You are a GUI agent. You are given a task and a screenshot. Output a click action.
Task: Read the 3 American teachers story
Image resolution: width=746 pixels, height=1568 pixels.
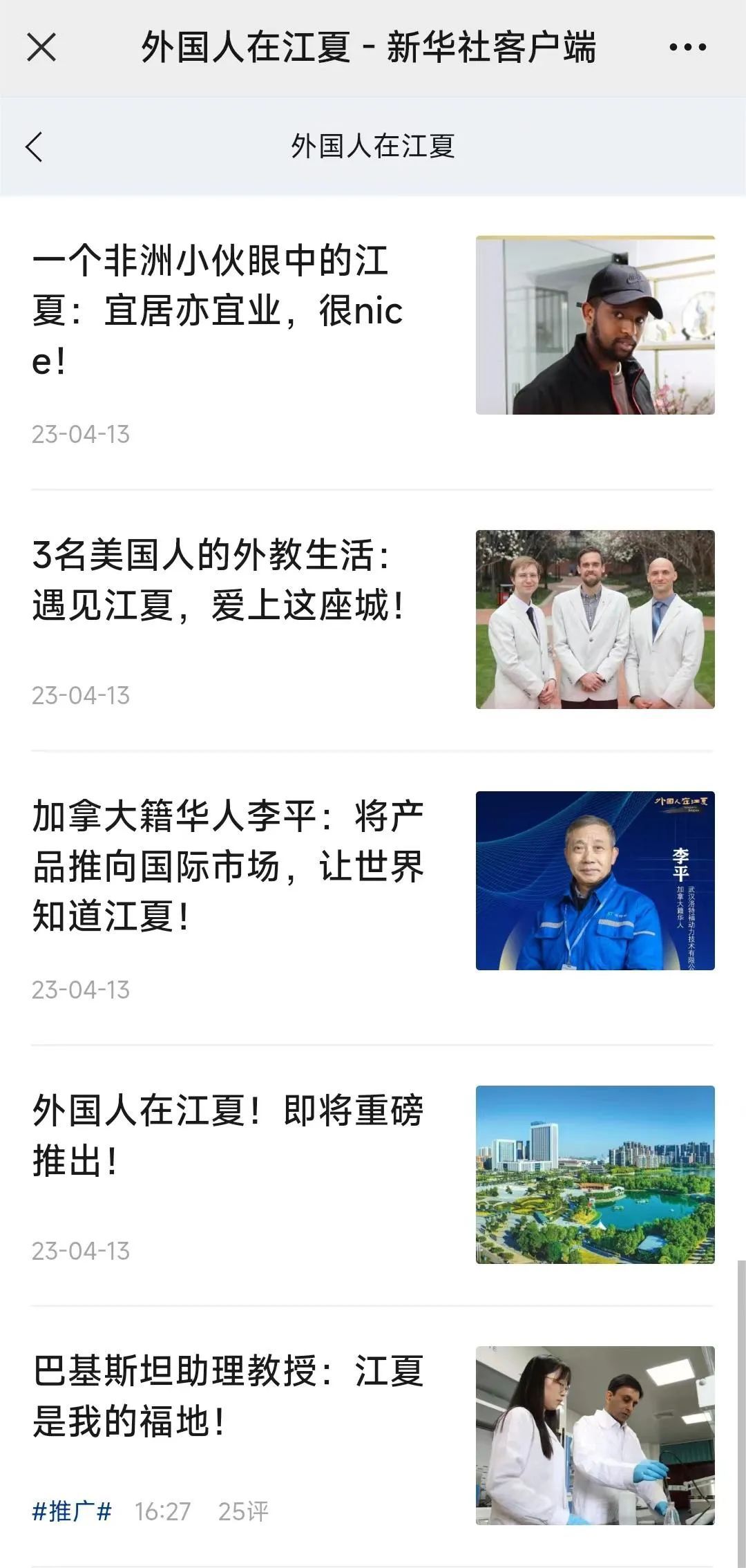tap(218, 580)
